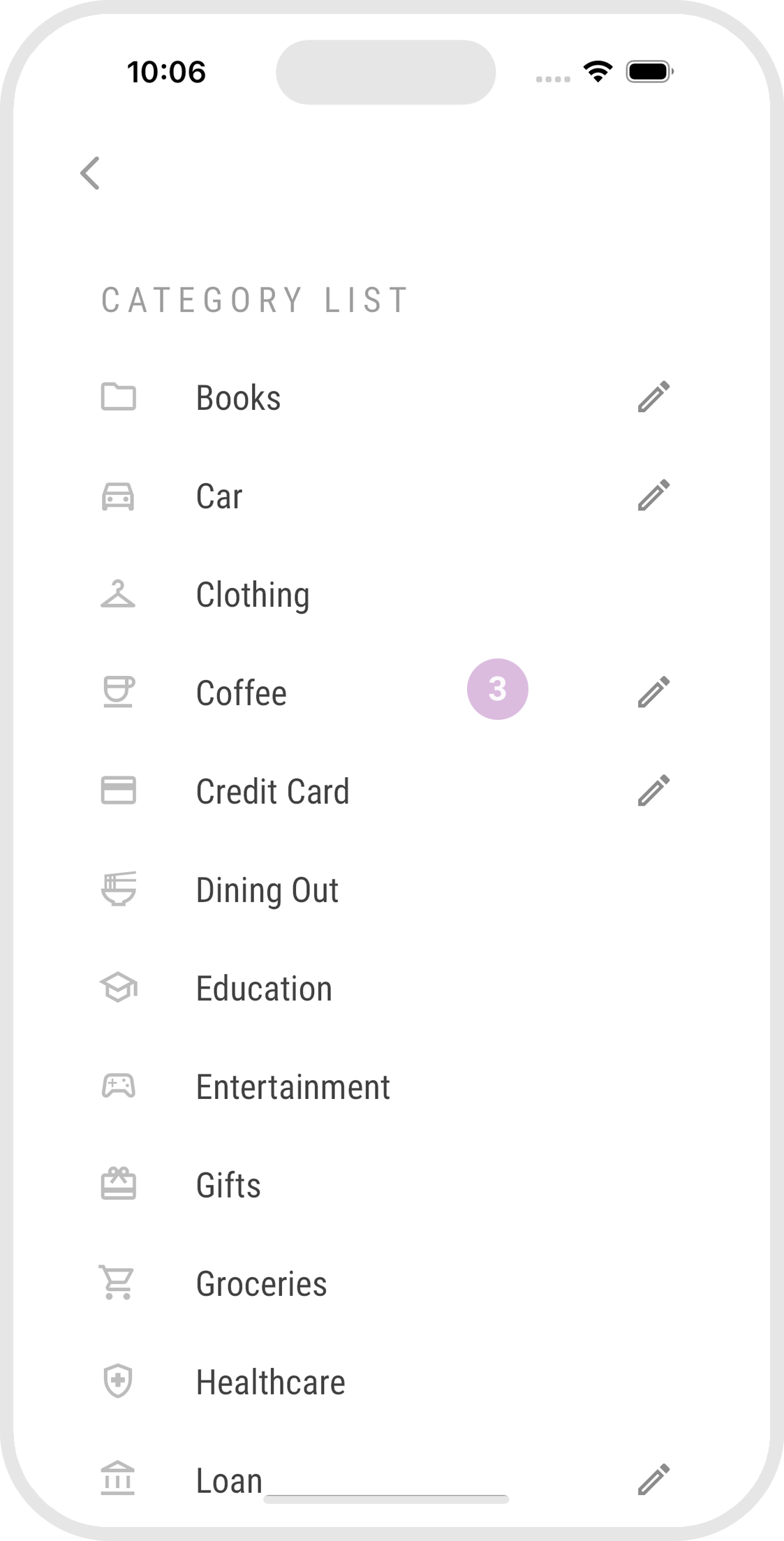Go back using the top-left arrow
Image resolution: width=784 pixels, height=1541 pixels.
(90, 173)
